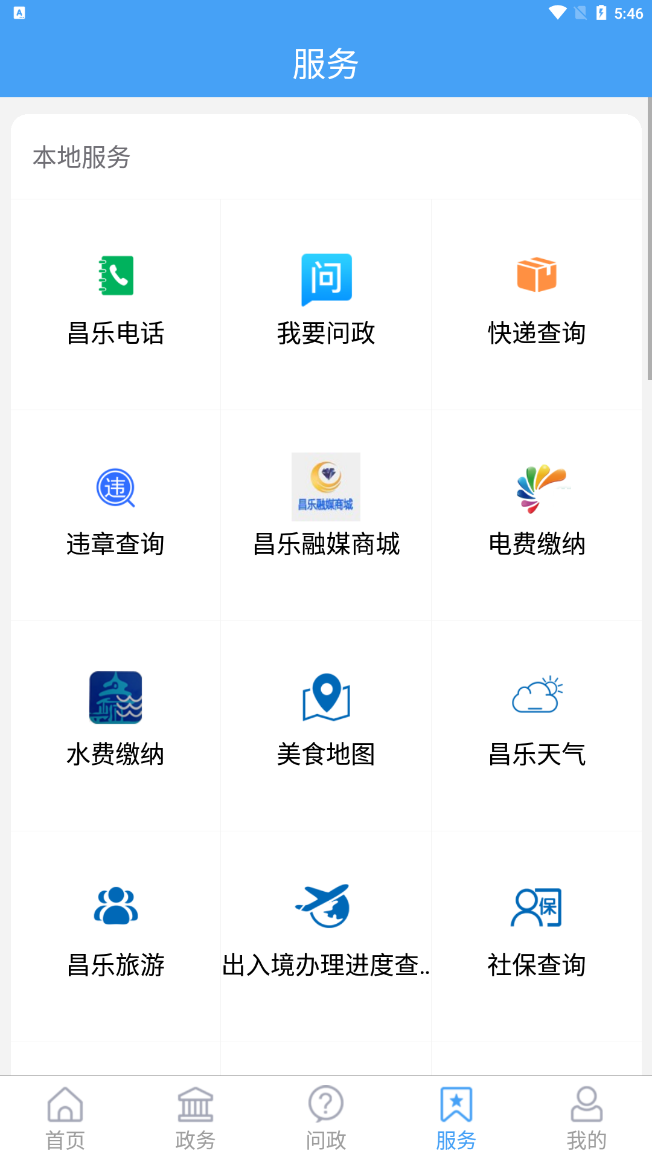652x1160 pixels.
Task: Switch to the 问政 bottom tab
Action: tap(326, 1118)
